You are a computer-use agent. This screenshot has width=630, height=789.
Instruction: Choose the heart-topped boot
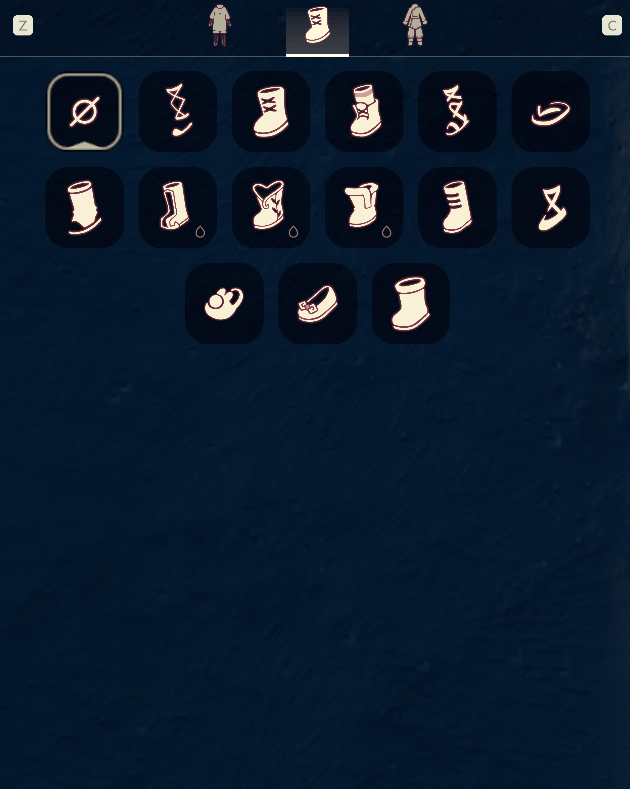pos(270,207)
